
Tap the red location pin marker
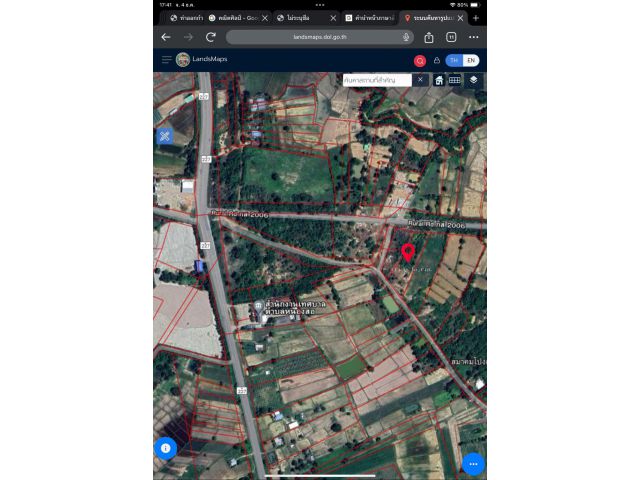(x=408, y=252)
